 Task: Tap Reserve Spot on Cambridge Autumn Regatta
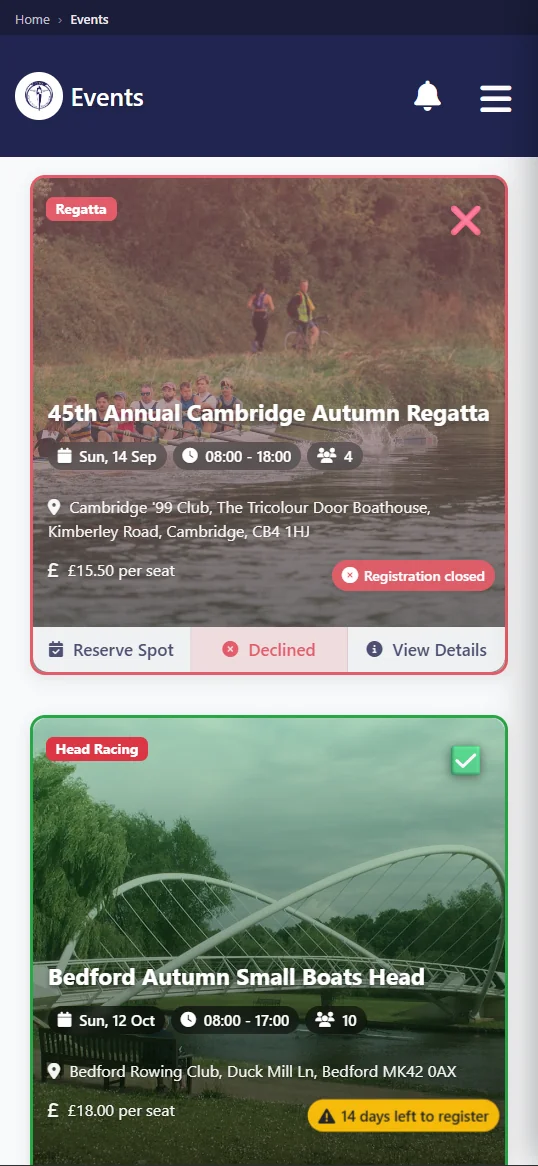point(112,650)
